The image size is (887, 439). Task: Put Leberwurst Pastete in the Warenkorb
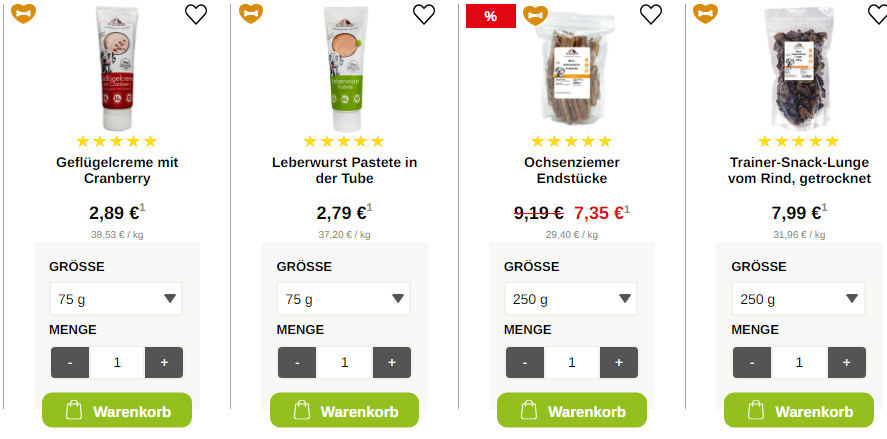click(x=344, y=411)
